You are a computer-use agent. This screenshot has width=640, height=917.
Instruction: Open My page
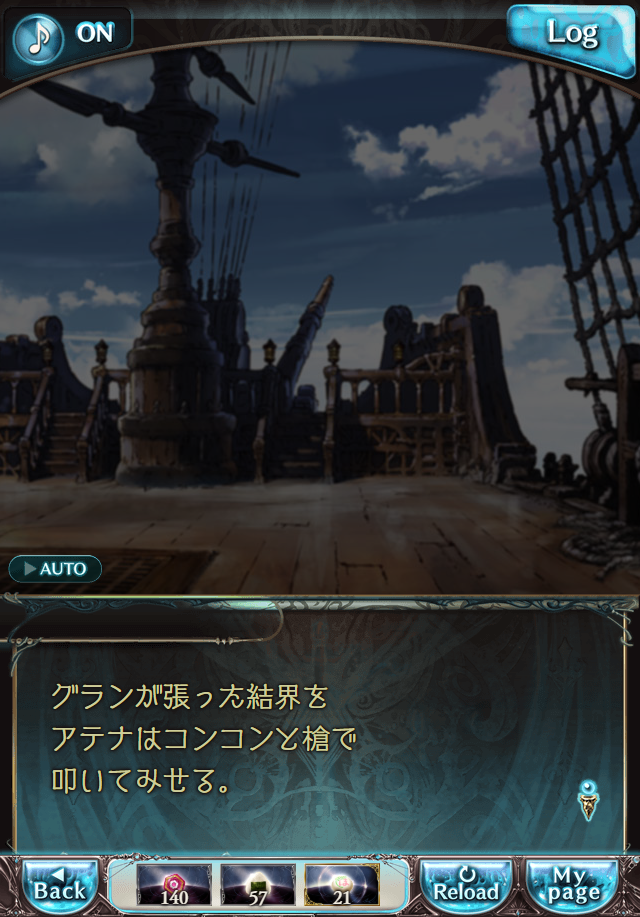pyautogui.click(x=575, y=885)
